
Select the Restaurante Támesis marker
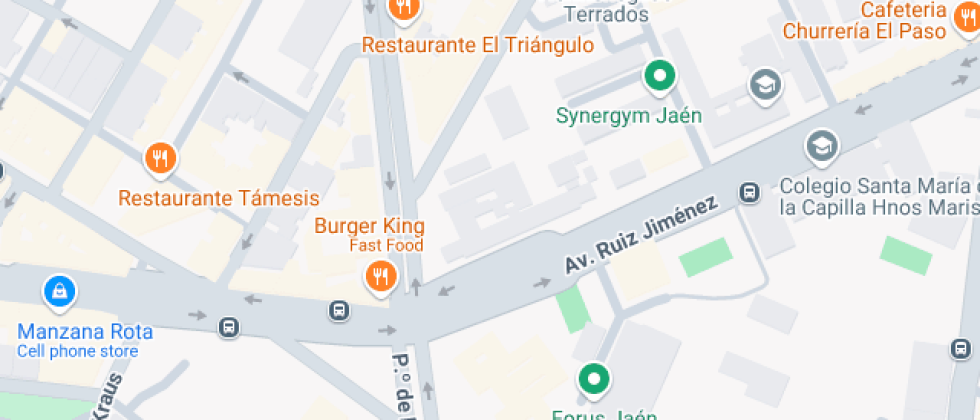click(x=160, y=157)
